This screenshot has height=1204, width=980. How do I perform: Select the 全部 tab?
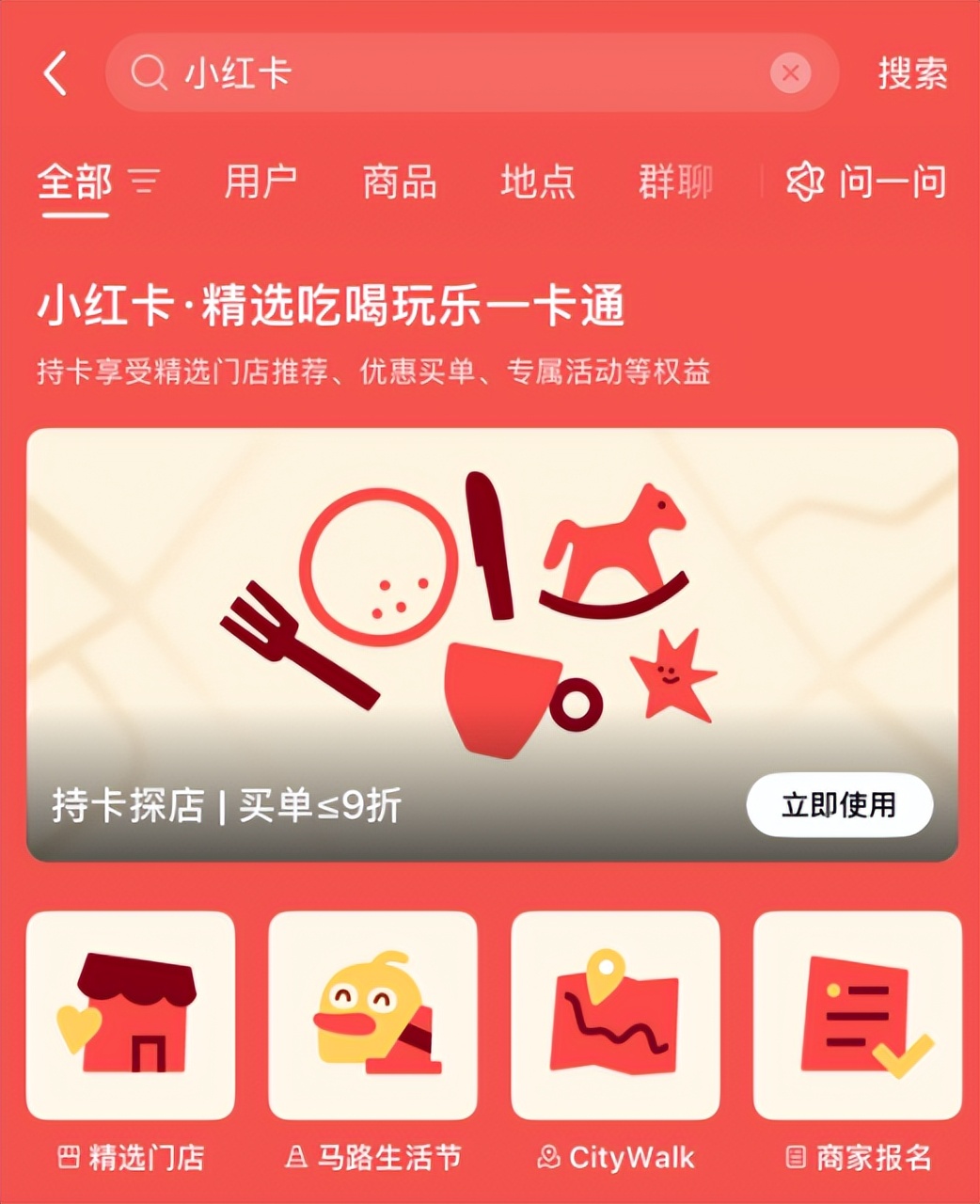[74, 182]
